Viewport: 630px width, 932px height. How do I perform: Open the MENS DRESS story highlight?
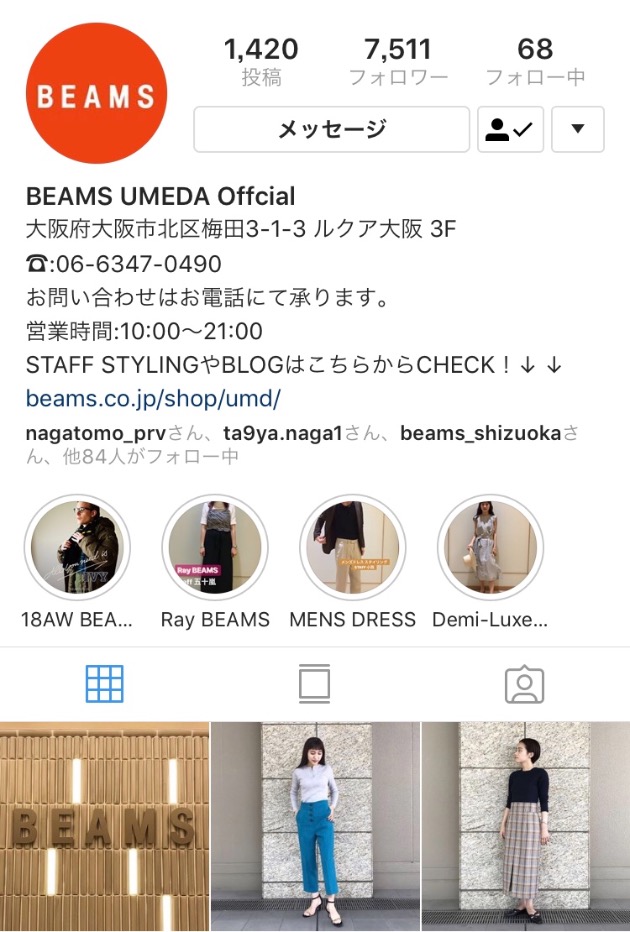352,547
